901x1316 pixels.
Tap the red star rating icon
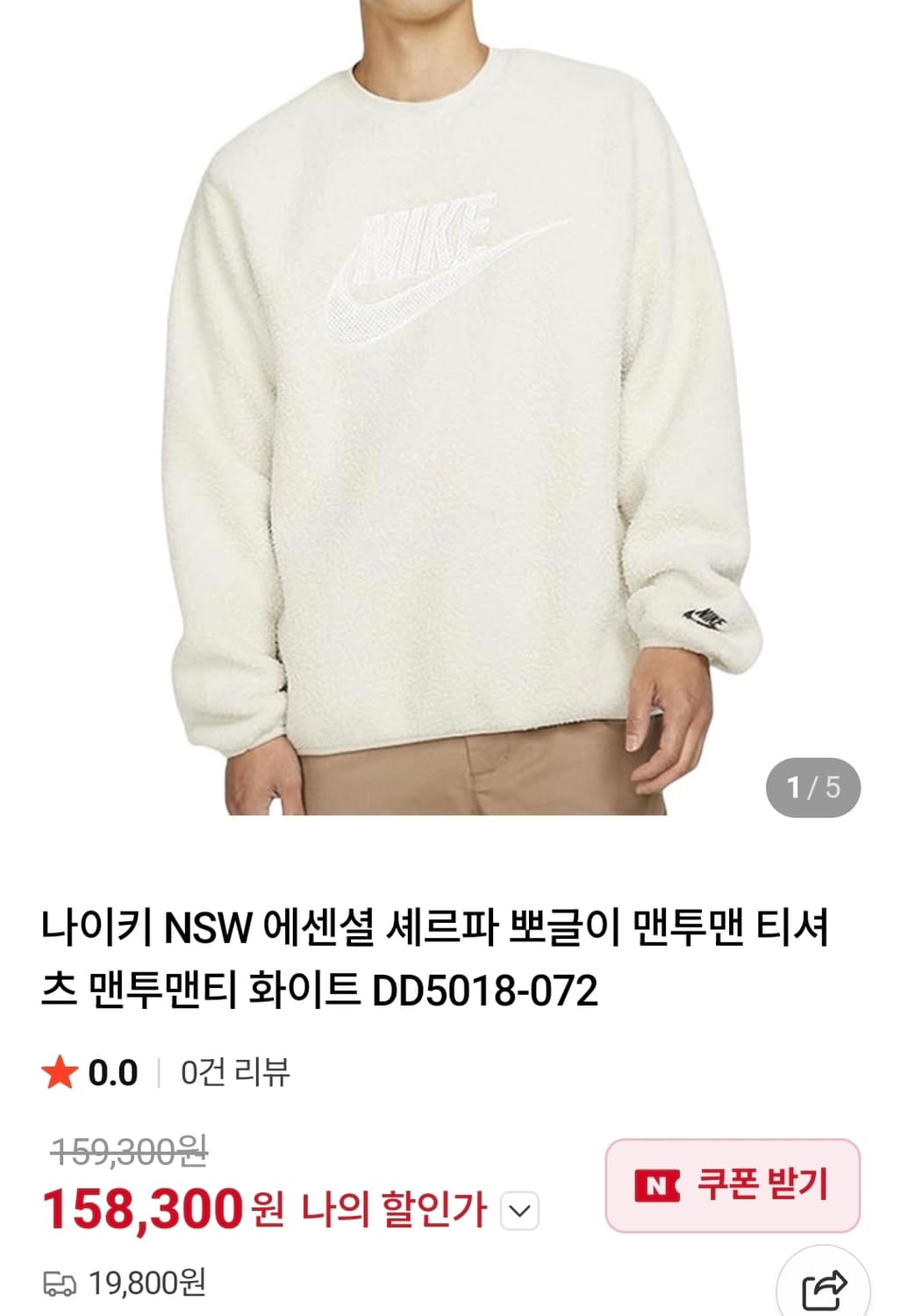coord(60,1072)
